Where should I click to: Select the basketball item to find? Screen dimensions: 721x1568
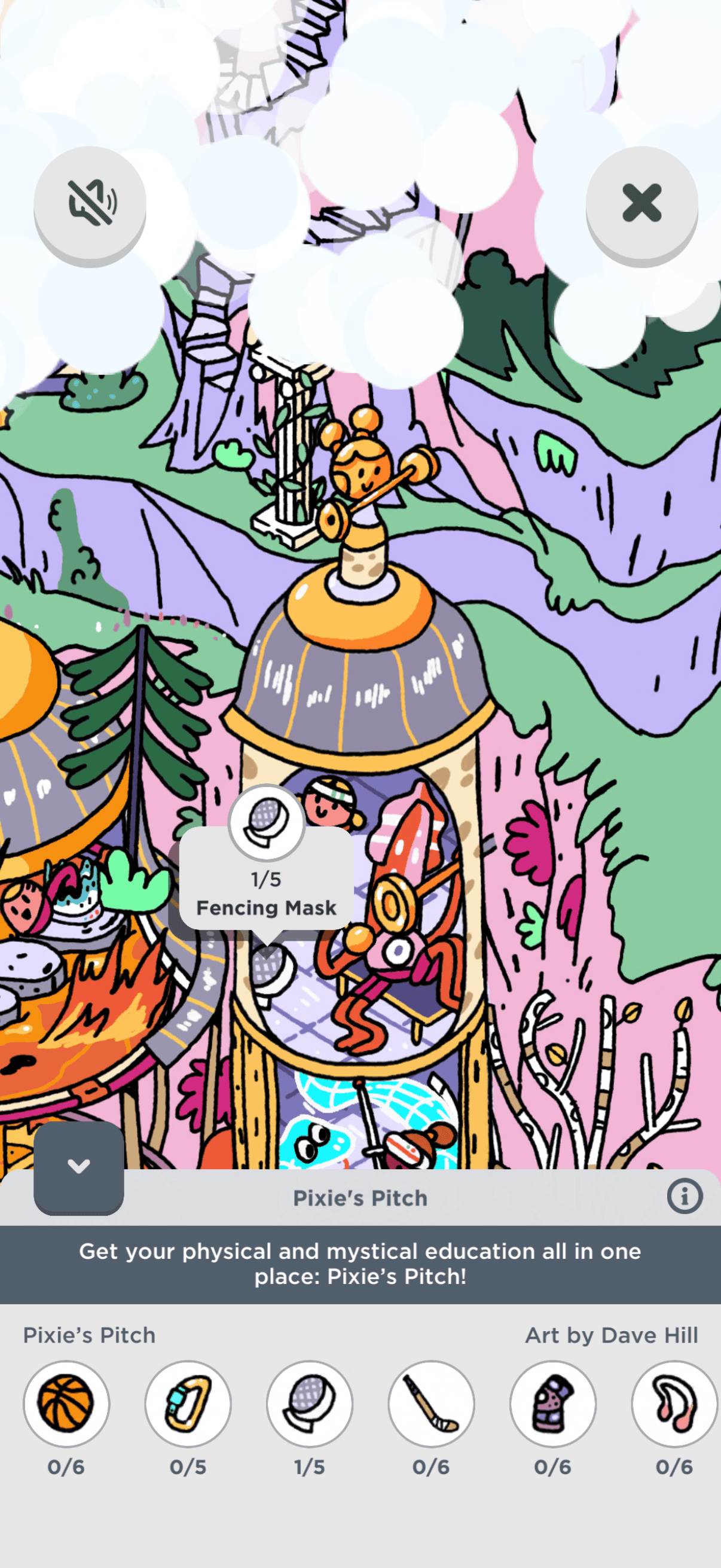coord(66,1403)
